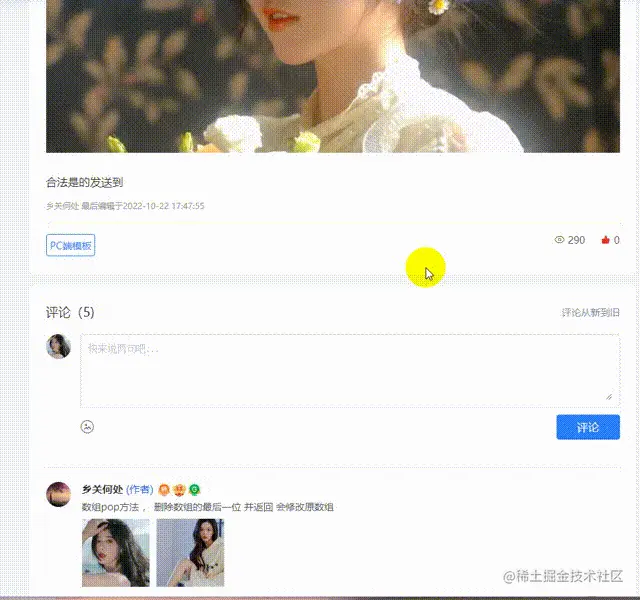640x600 pixels.
Task: Open the emoji picker below comment box
Action: (87, 427)
